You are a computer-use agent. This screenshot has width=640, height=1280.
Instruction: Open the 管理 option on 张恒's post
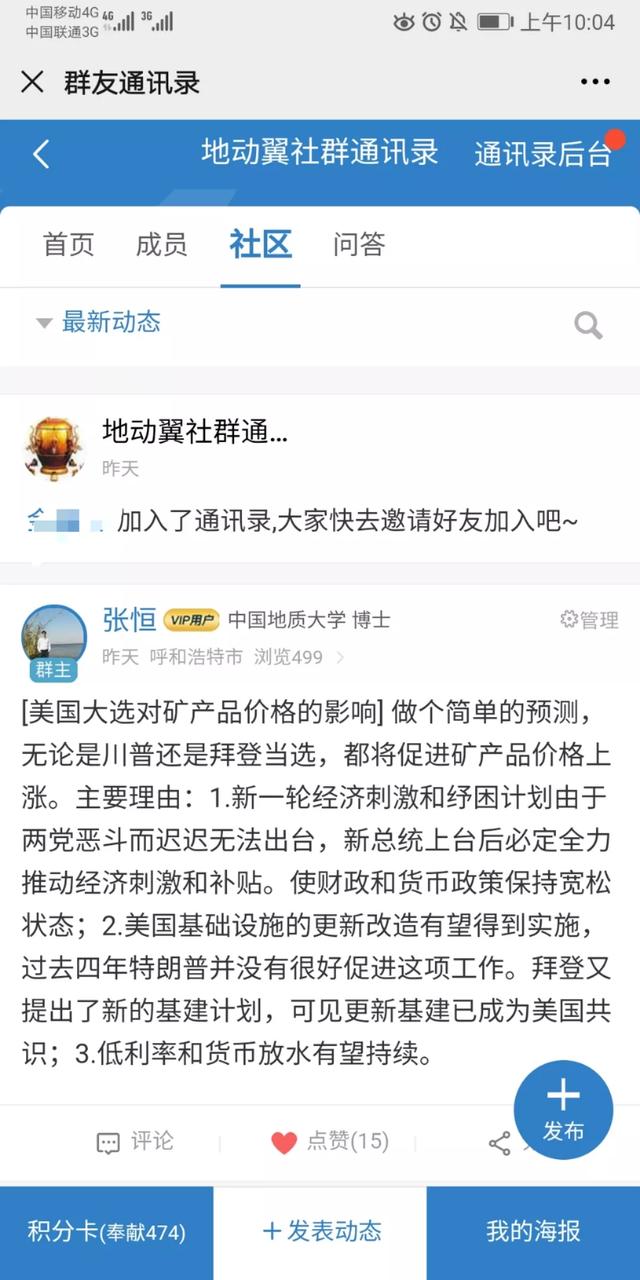[x=589, y=620]
